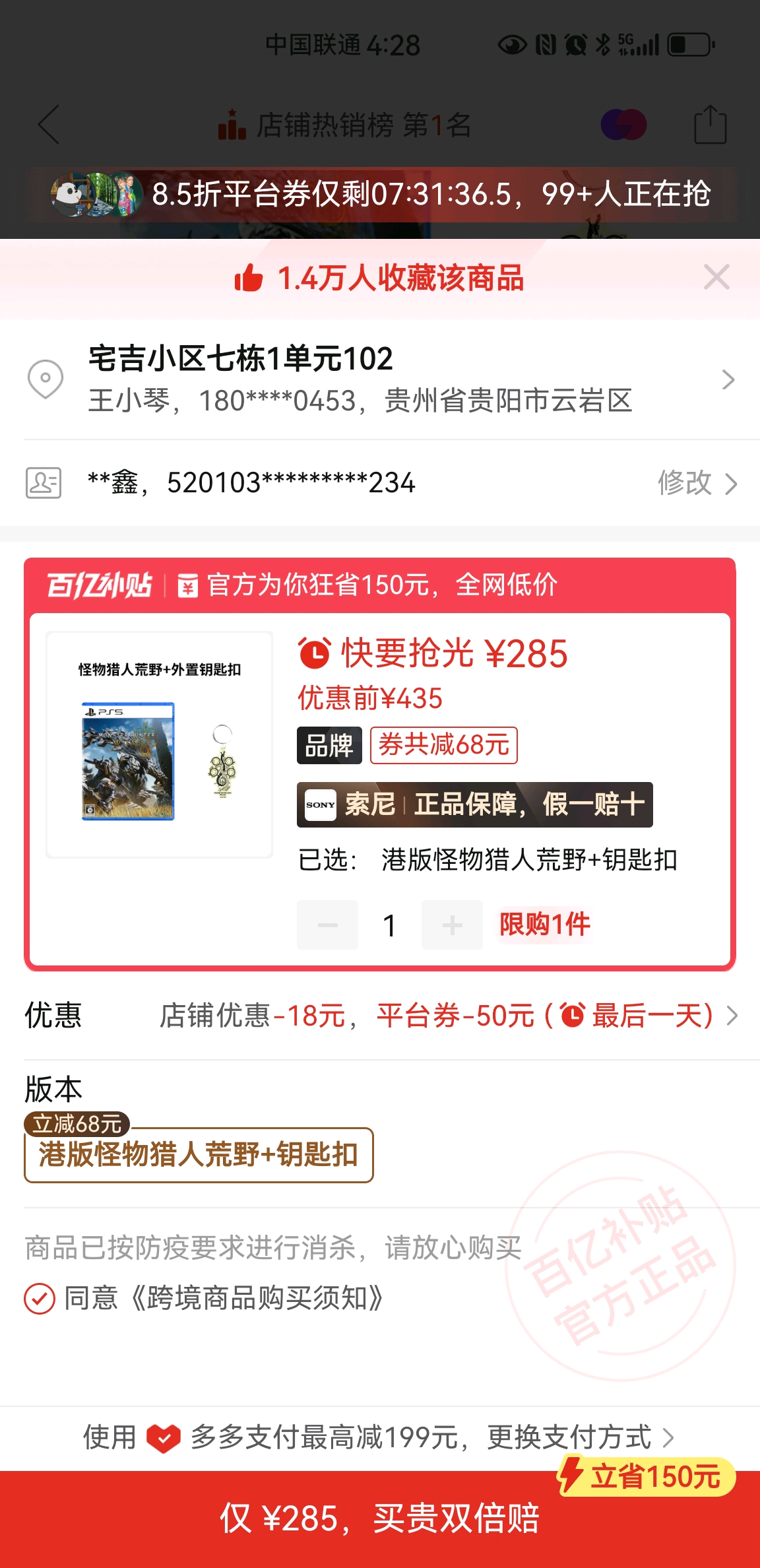Screen dimensions: 760x1568
Task: Dismiss the 1.4万人收藏 banner
Action: coord(716,277)
